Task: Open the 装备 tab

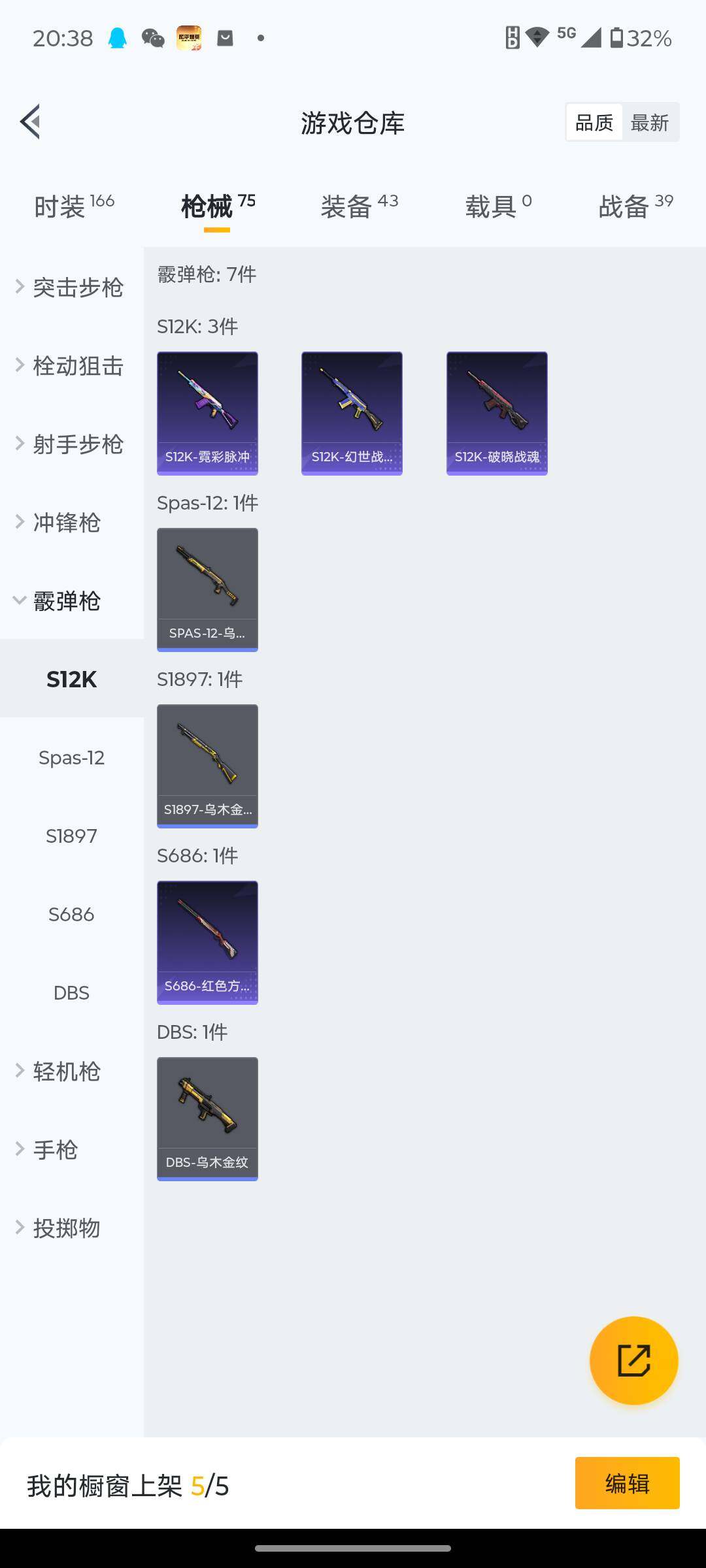Action: pyautogui.click(x=359, y=206)
